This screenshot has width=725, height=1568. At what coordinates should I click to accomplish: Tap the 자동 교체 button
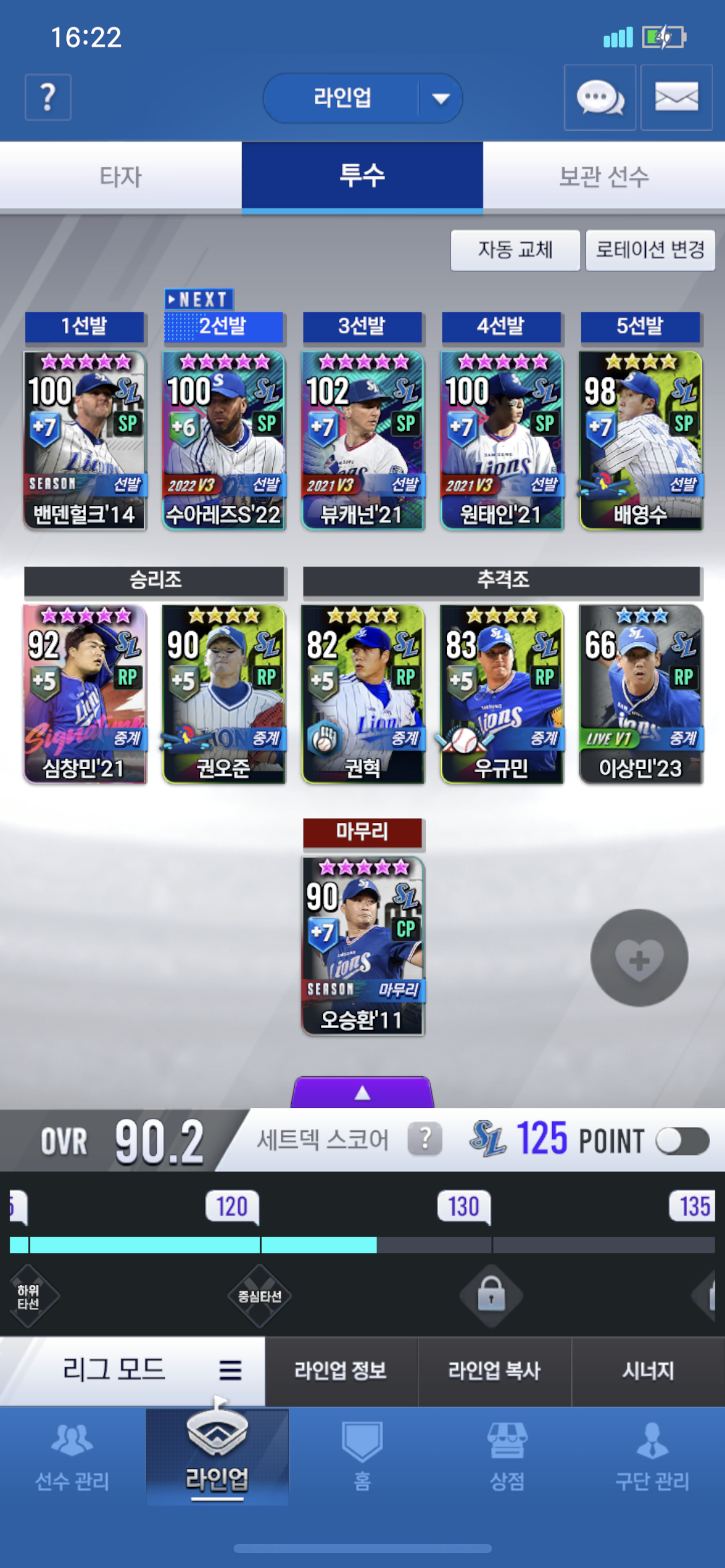[515, 250]
